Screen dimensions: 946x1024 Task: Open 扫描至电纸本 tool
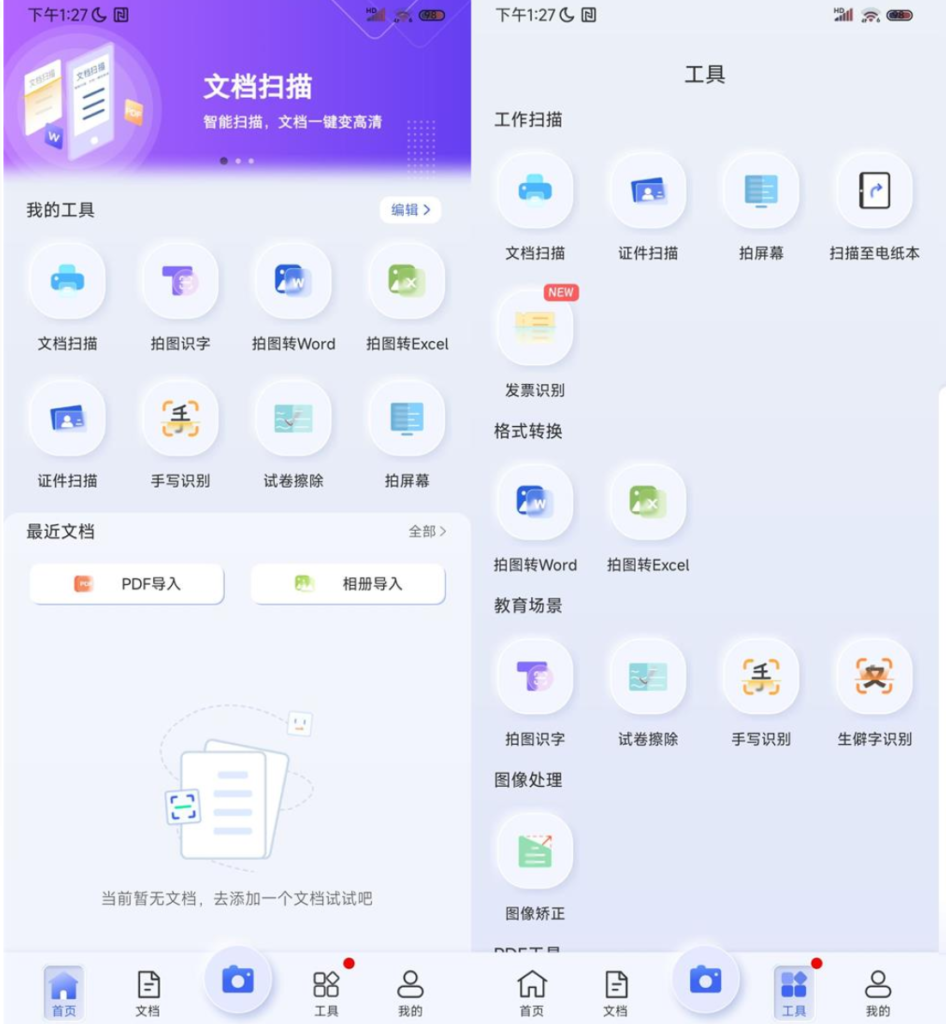(874, 191)
